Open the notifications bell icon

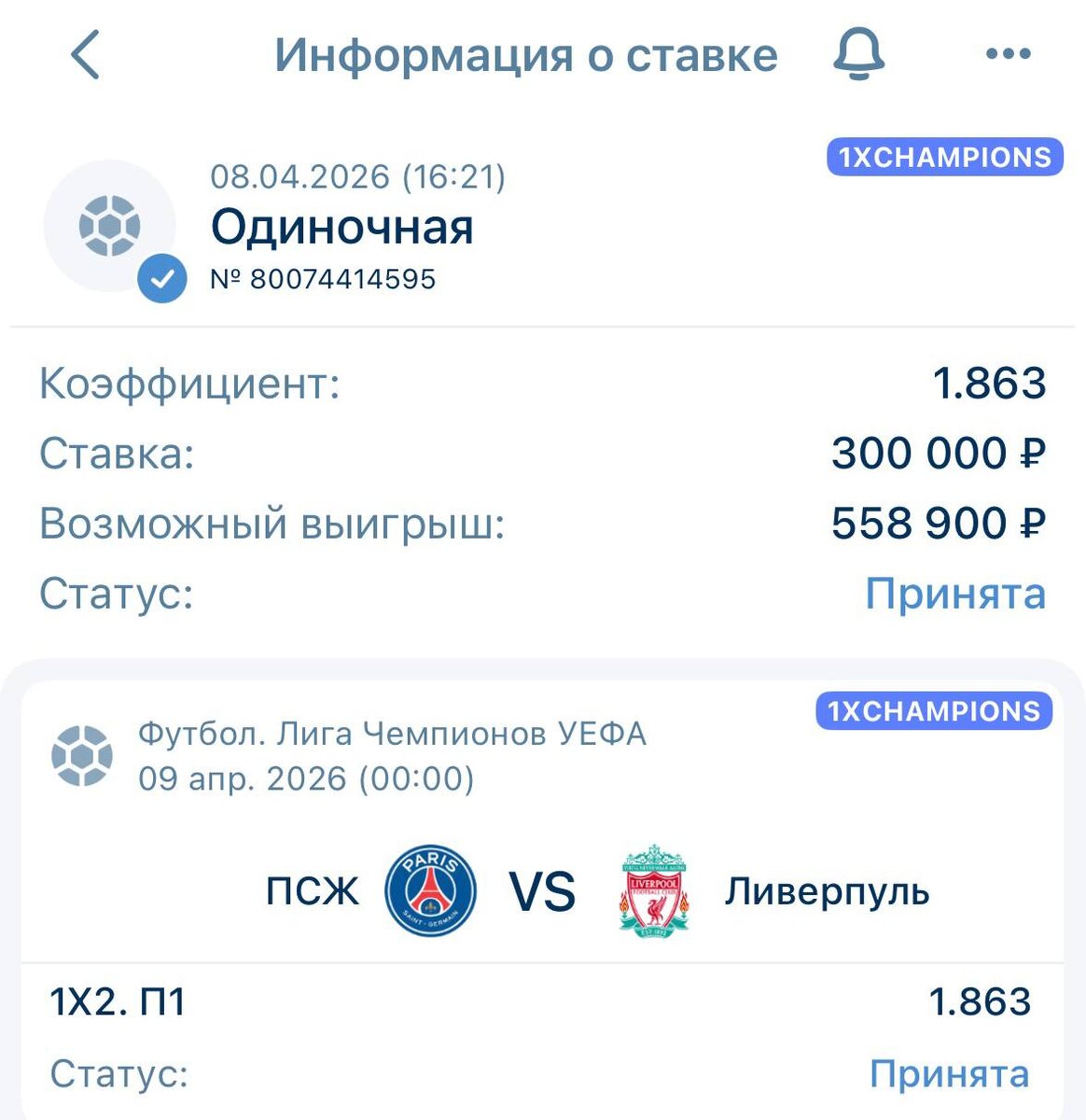click(x=860, y=53)
